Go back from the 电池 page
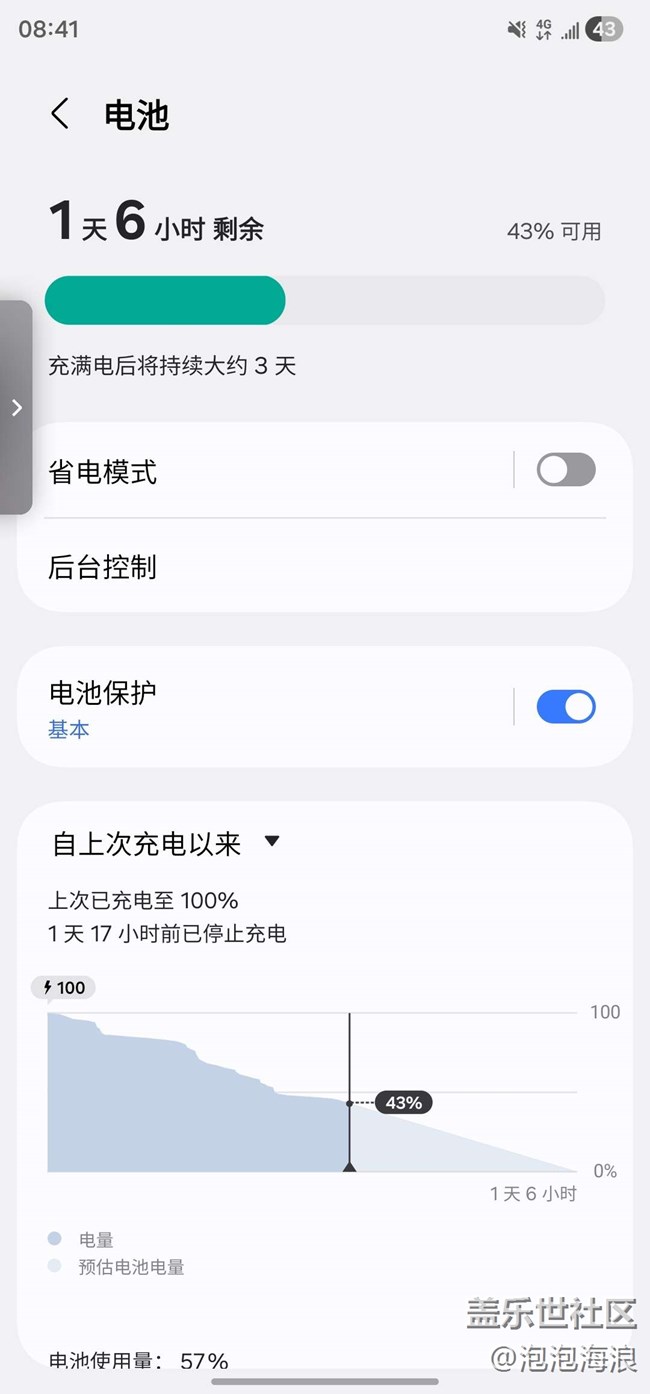The image size is (650, 1394). (61, 114)
